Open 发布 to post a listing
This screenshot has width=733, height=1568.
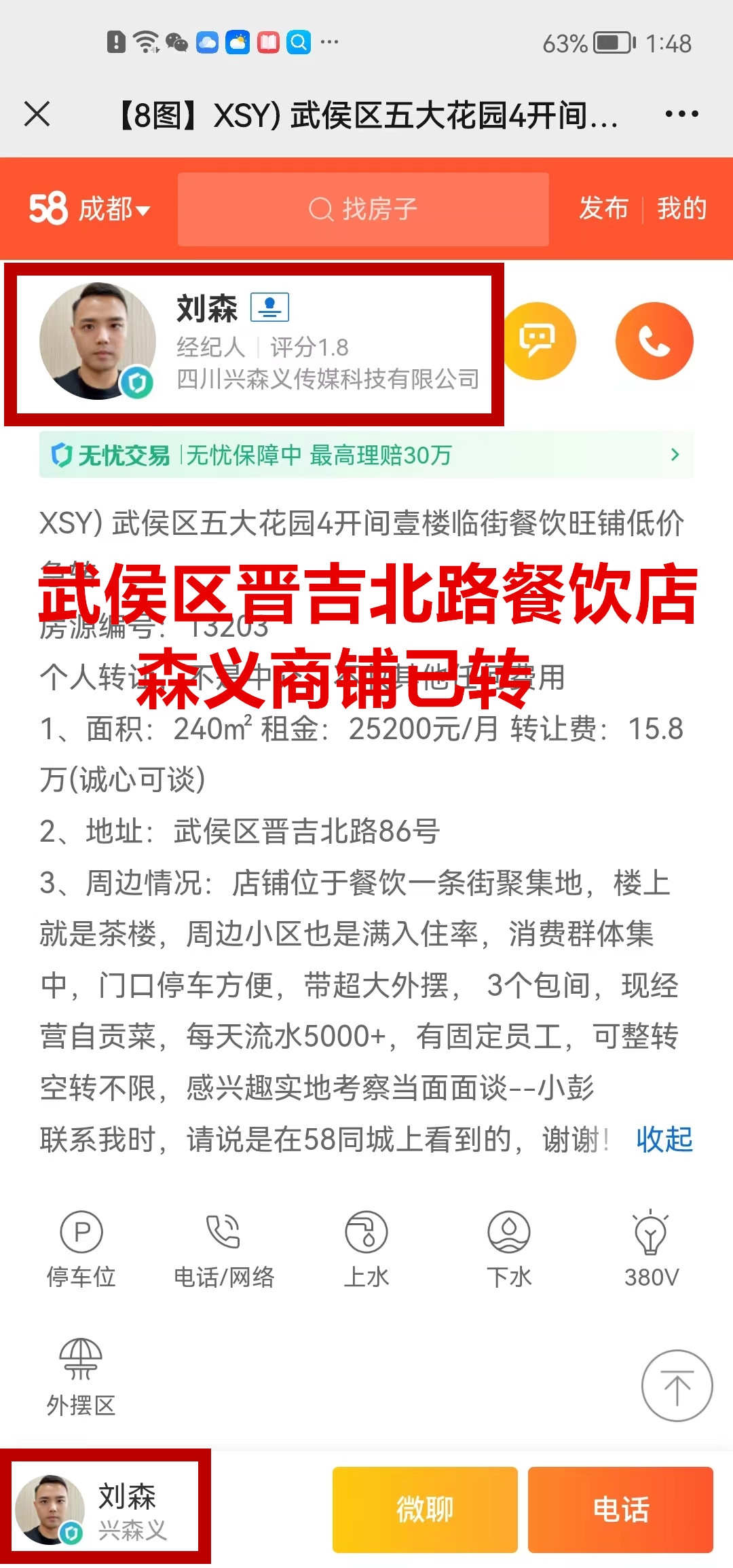(603, 208)
